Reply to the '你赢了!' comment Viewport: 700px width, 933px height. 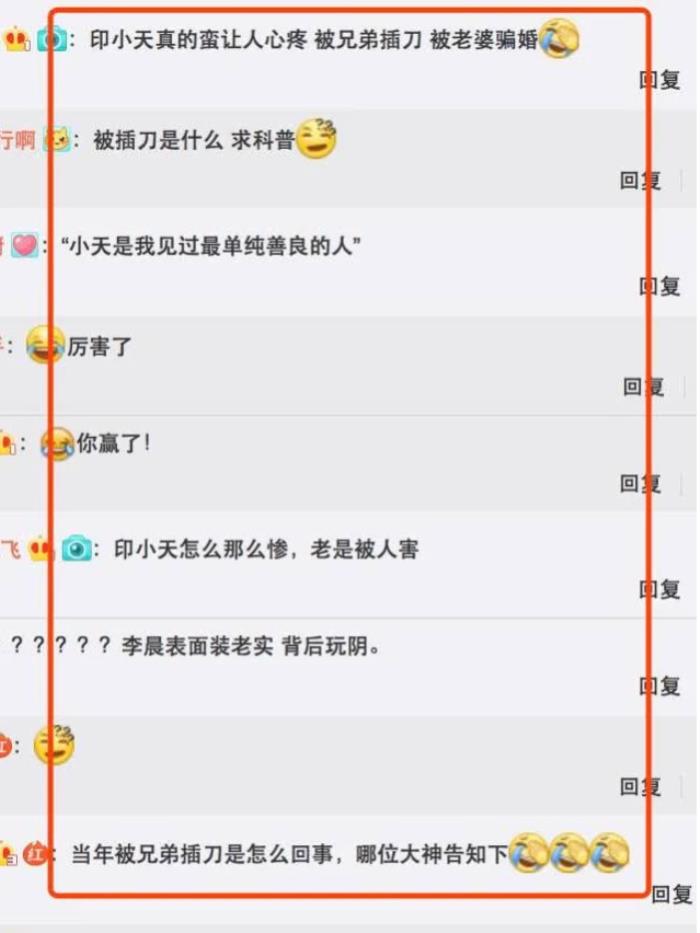point(641,483)
